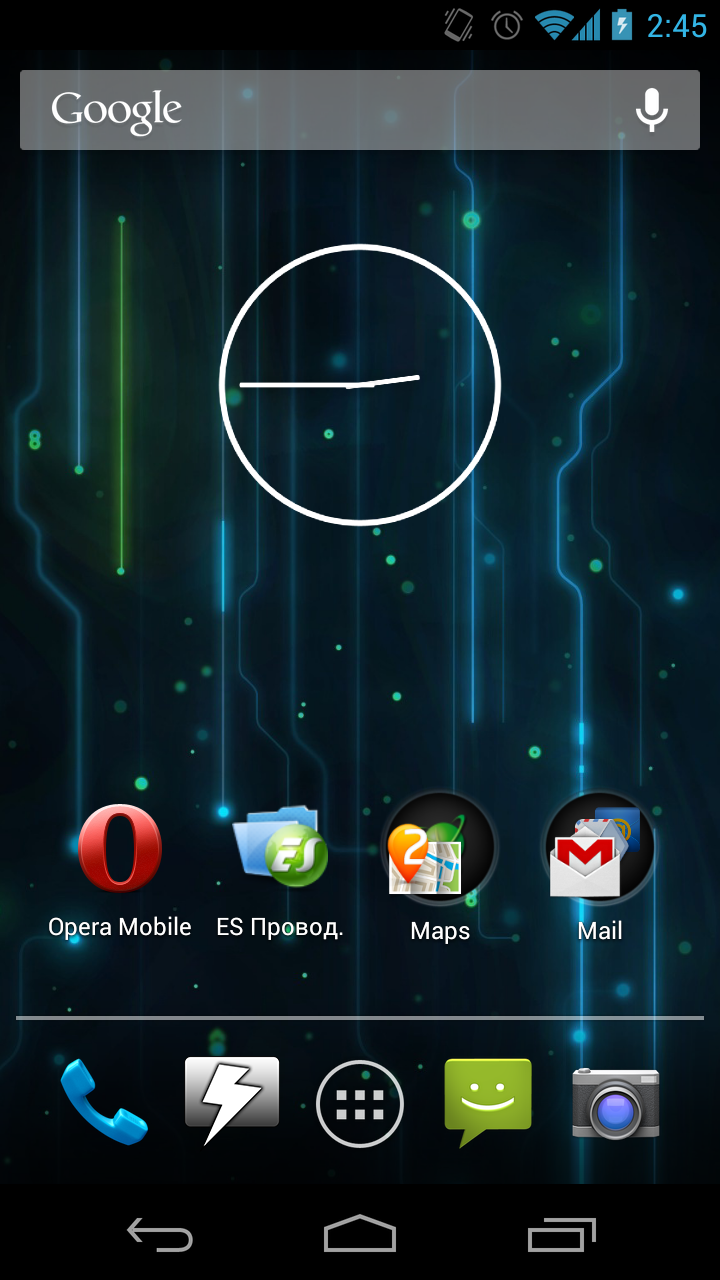Open the app drawer
Screen dimensions: 720x1280
point(360,1104)
